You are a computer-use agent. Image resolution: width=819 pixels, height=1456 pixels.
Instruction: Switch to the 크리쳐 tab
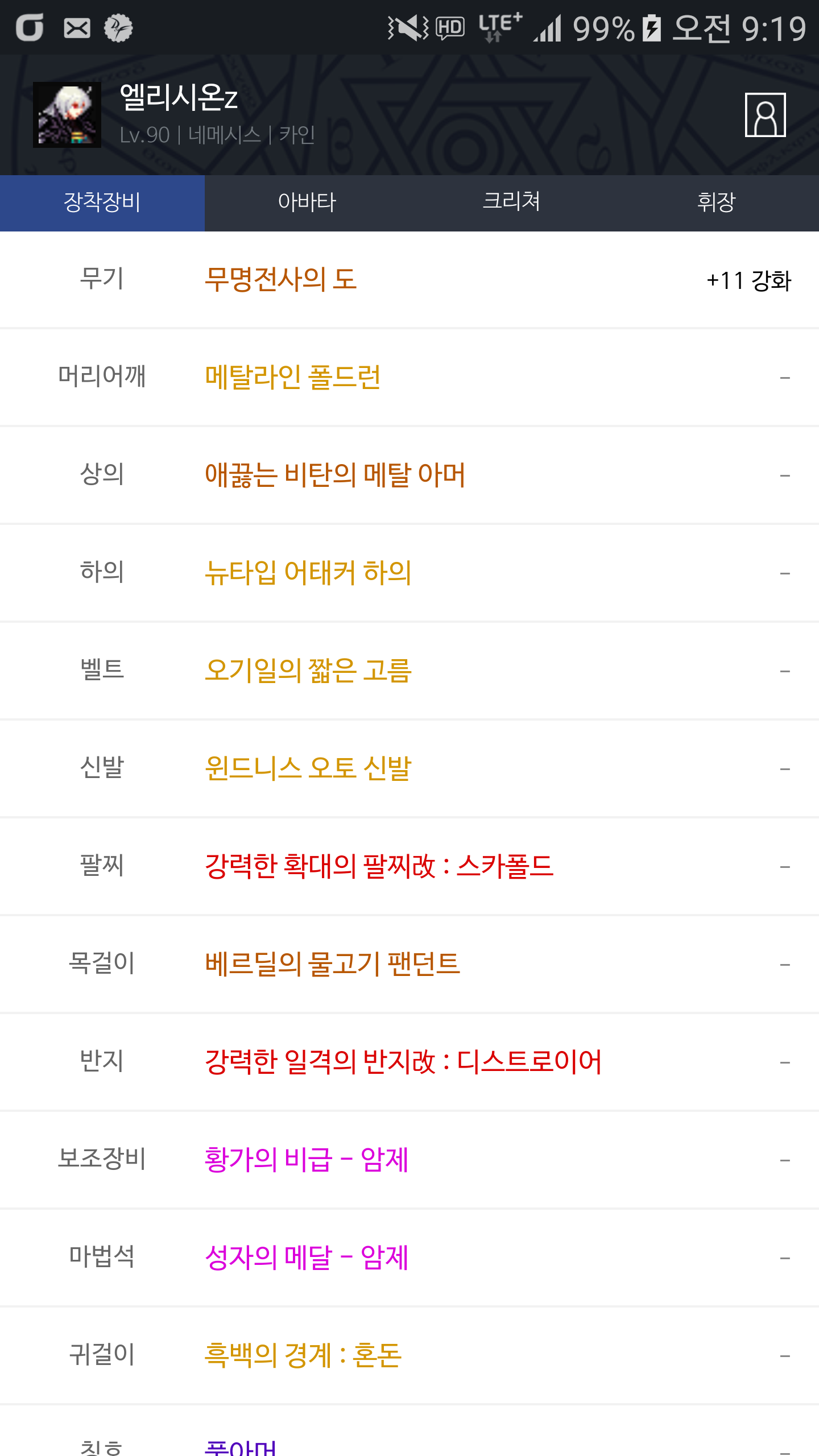click(512, 203)
